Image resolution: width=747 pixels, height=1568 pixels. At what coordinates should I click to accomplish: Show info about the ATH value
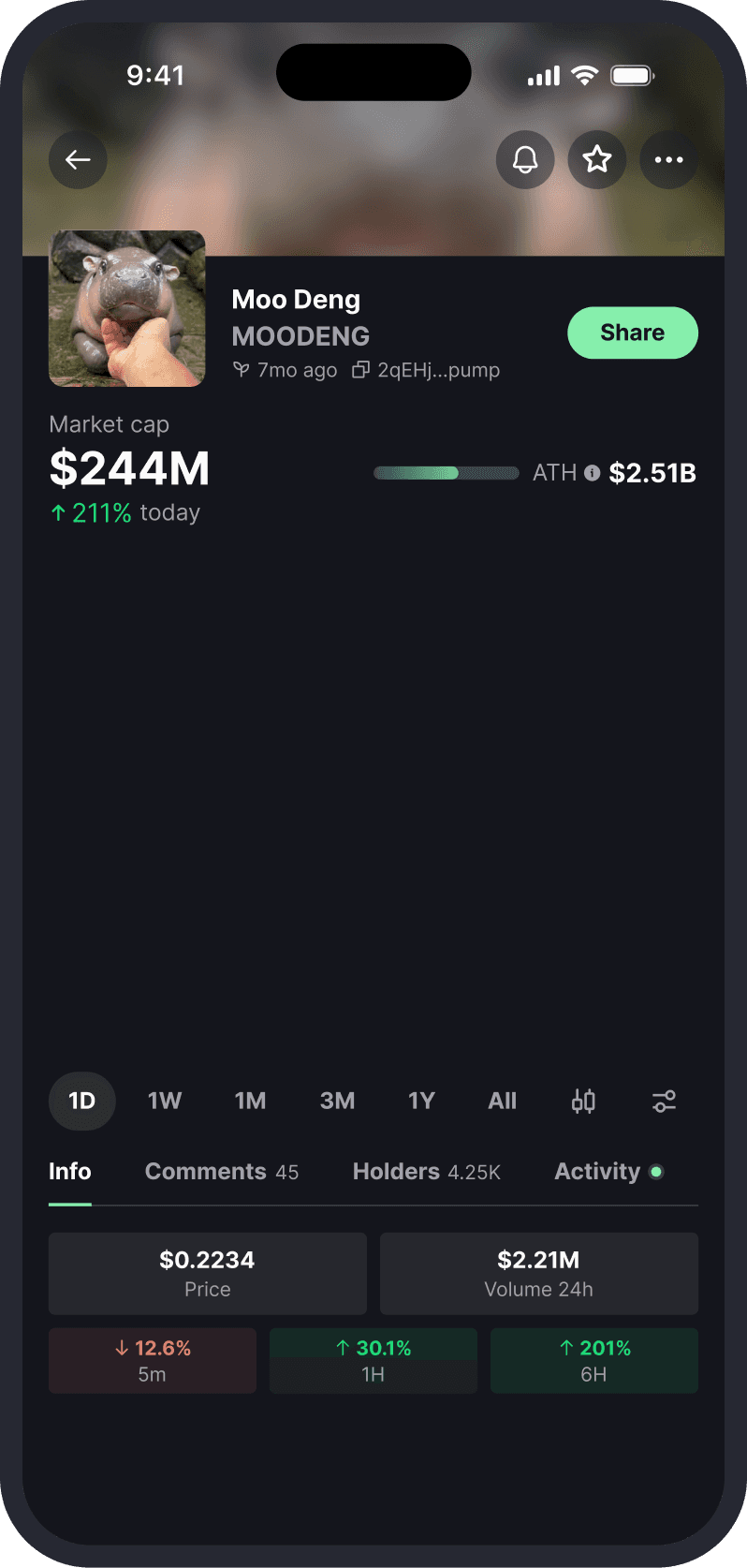coord(593,473)
